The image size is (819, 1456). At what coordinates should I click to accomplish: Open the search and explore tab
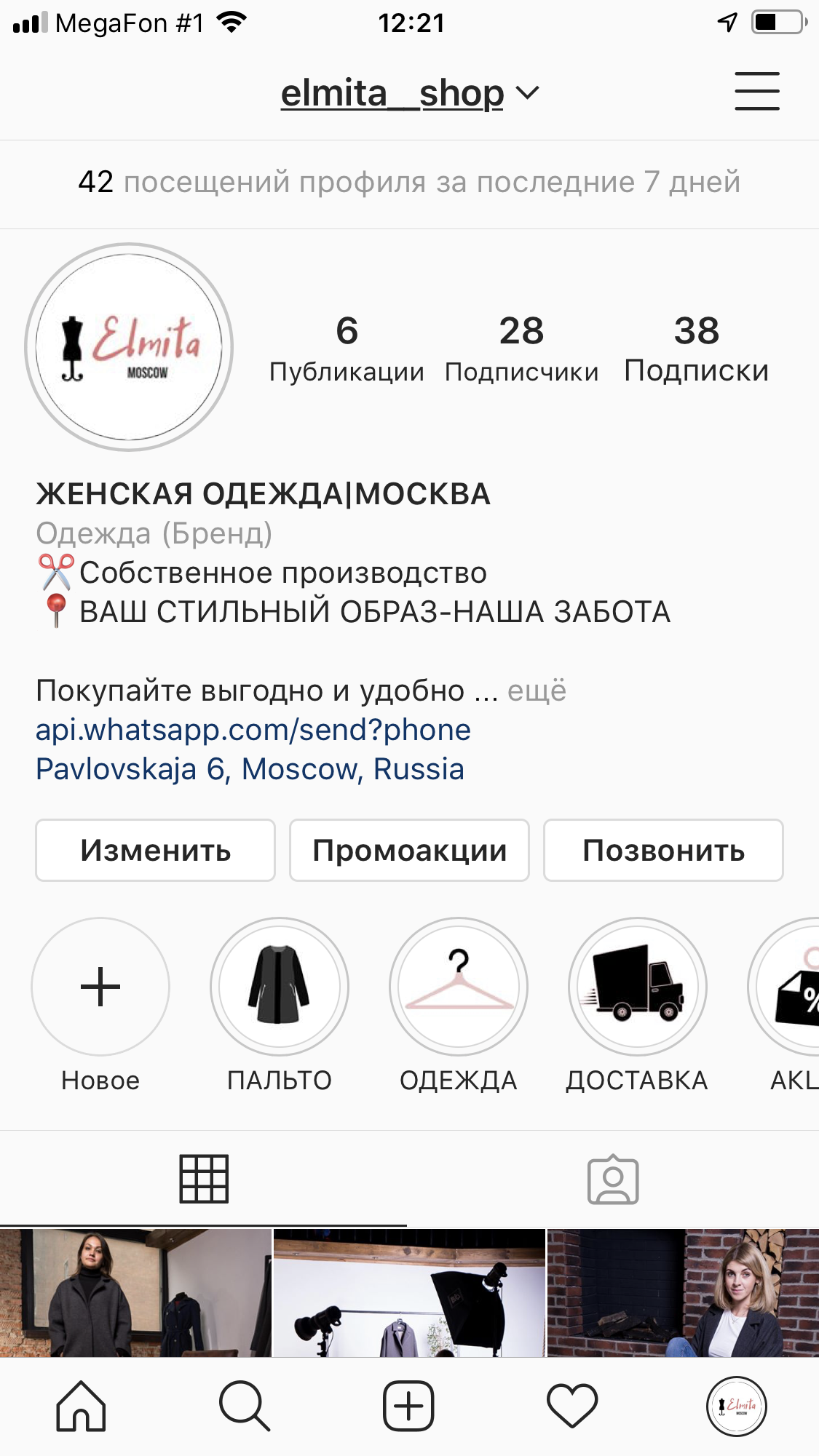[245, 1406]
